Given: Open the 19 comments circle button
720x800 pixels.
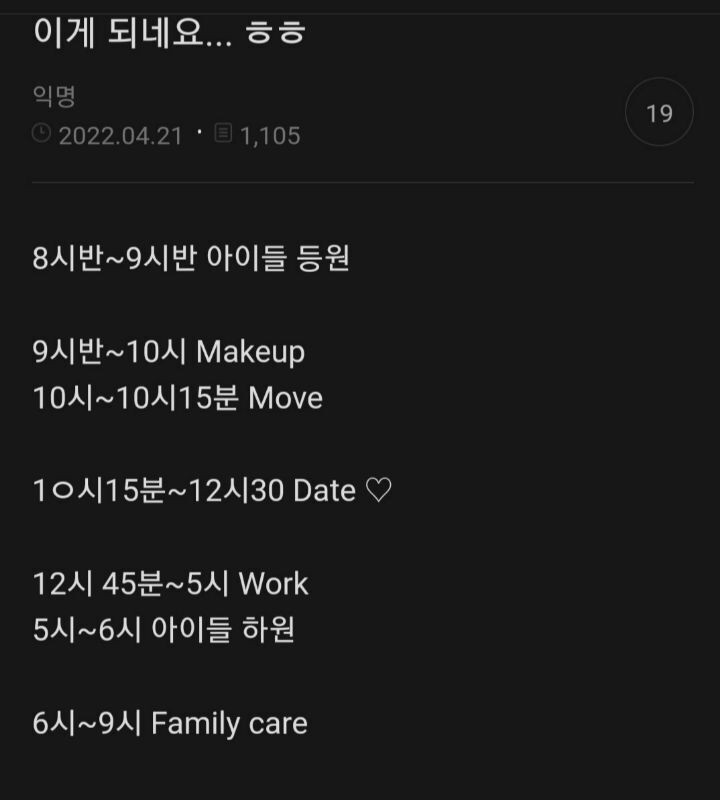Looking at the screenshot, I should click(659, 113).
